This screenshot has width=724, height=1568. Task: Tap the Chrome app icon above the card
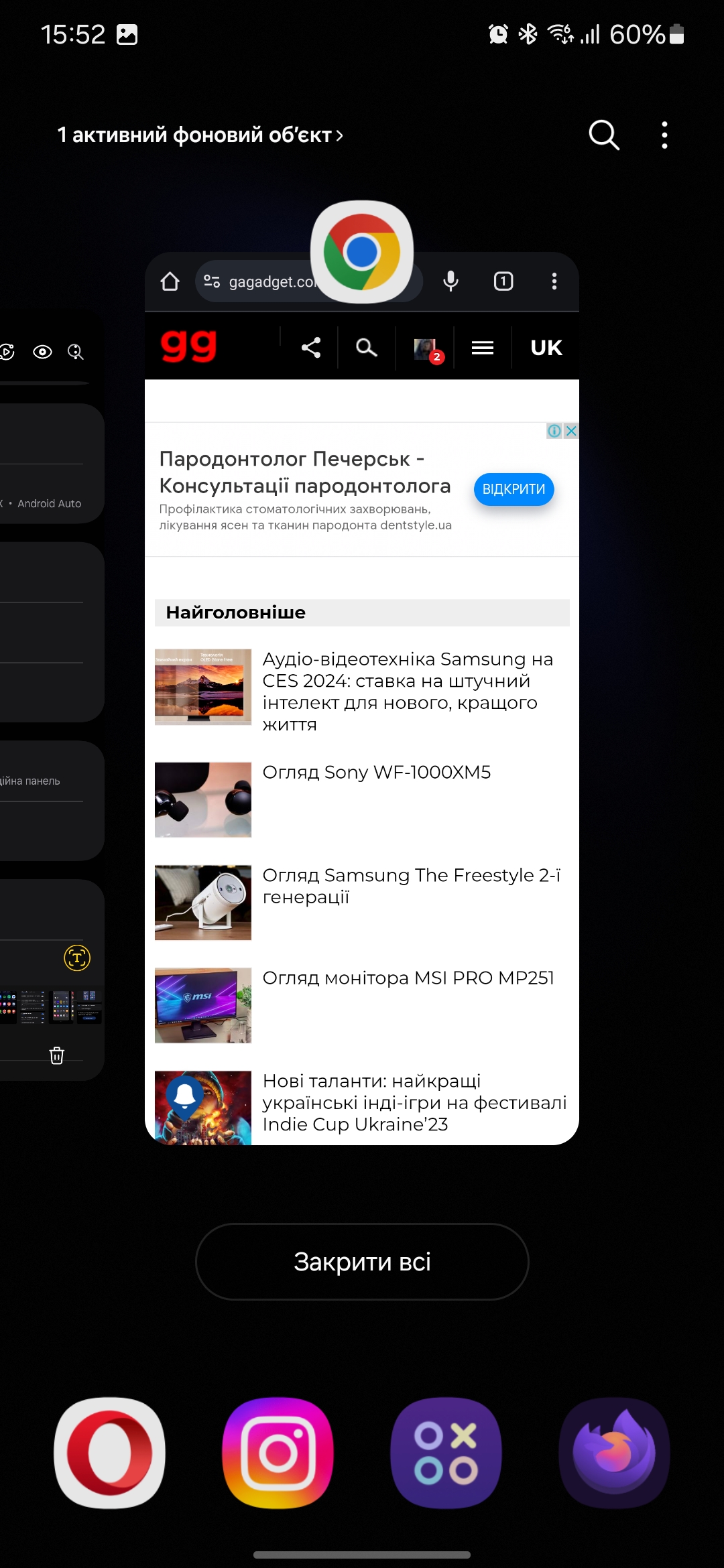pos(362,253)
